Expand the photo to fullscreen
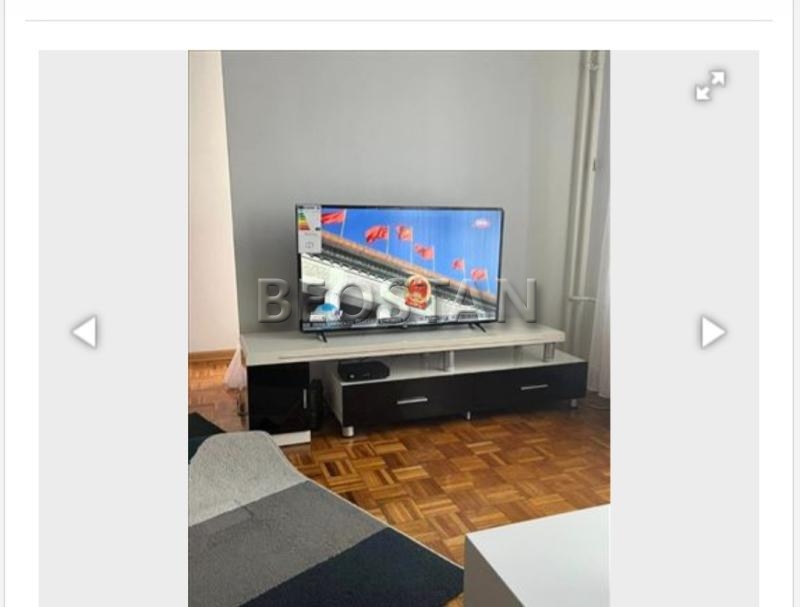 [x=710, y=86]
